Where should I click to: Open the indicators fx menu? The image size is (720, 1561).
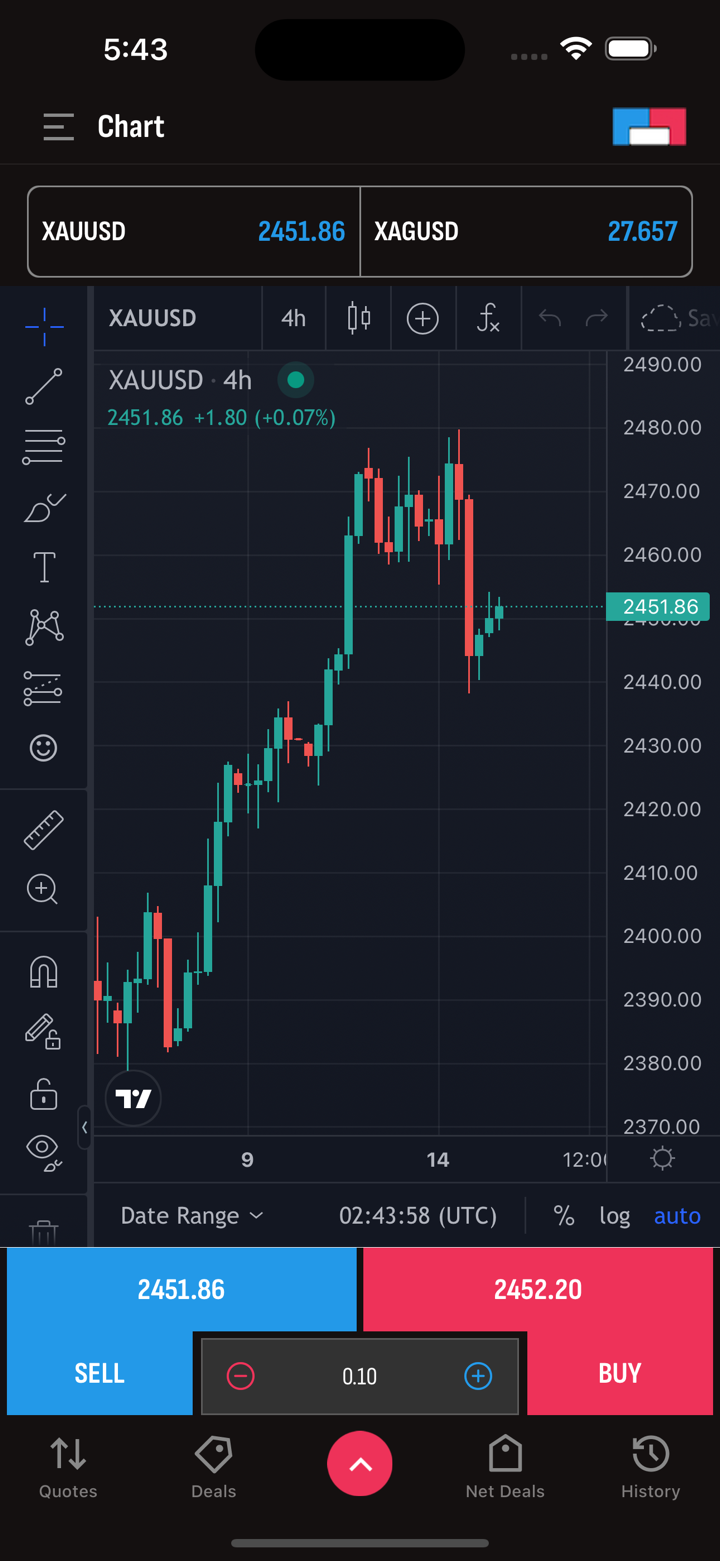(x=488, y=319)
